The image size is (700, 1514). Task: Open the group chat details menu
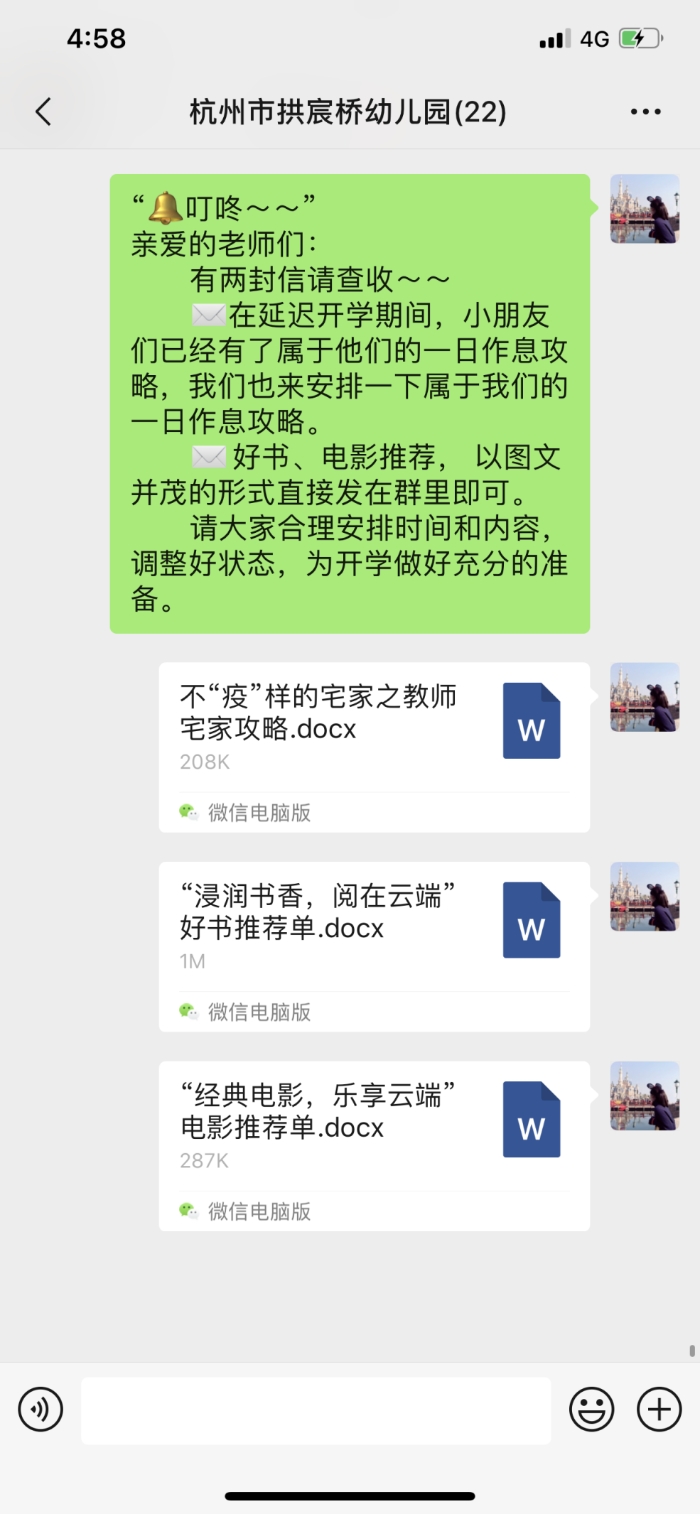(645, 112)
